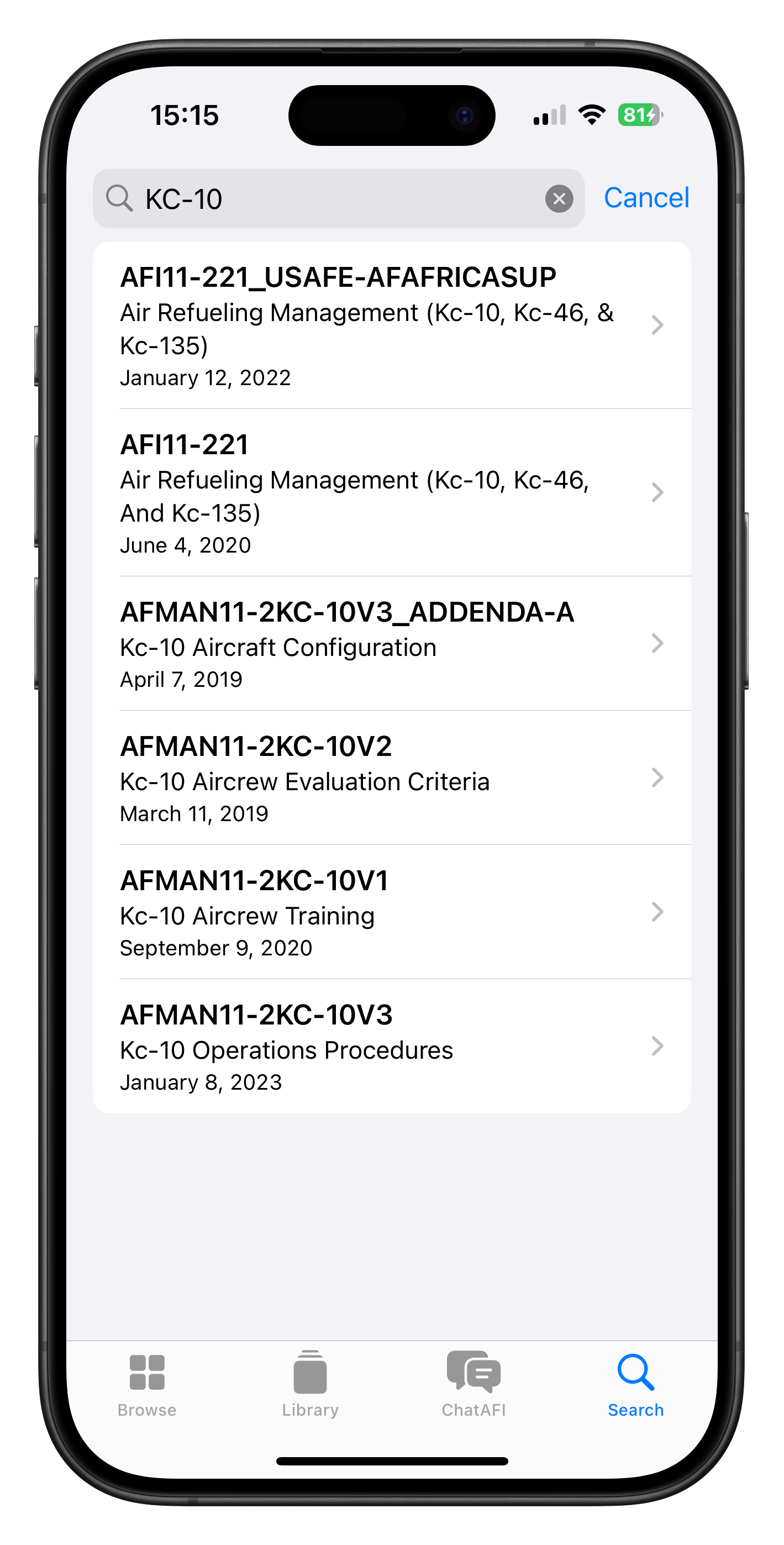784x1545 pixels.
Task: Clear the KC-10 search text
Action: pos(559,198)
